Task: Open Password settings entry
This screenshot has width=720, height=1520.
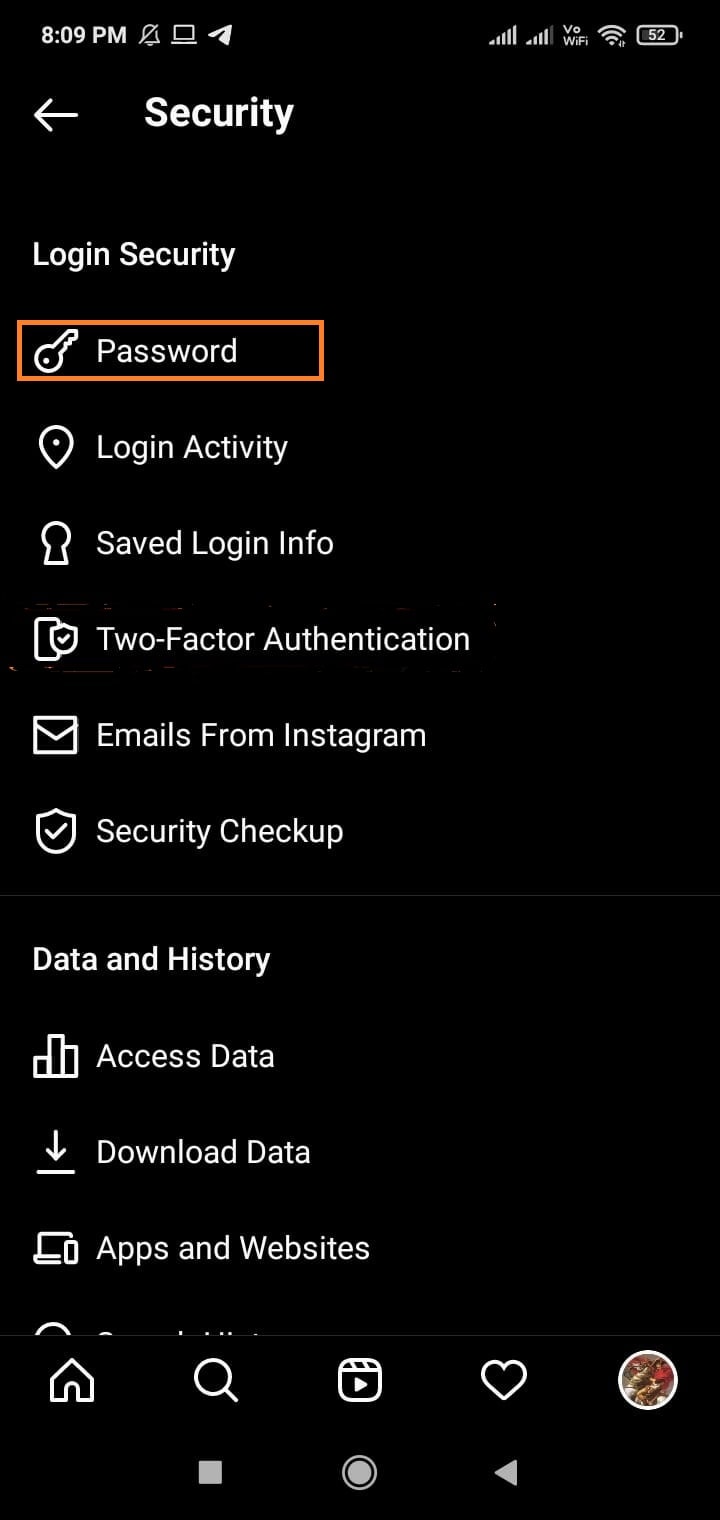Action: pyautogui.click(x=167, y=350)
